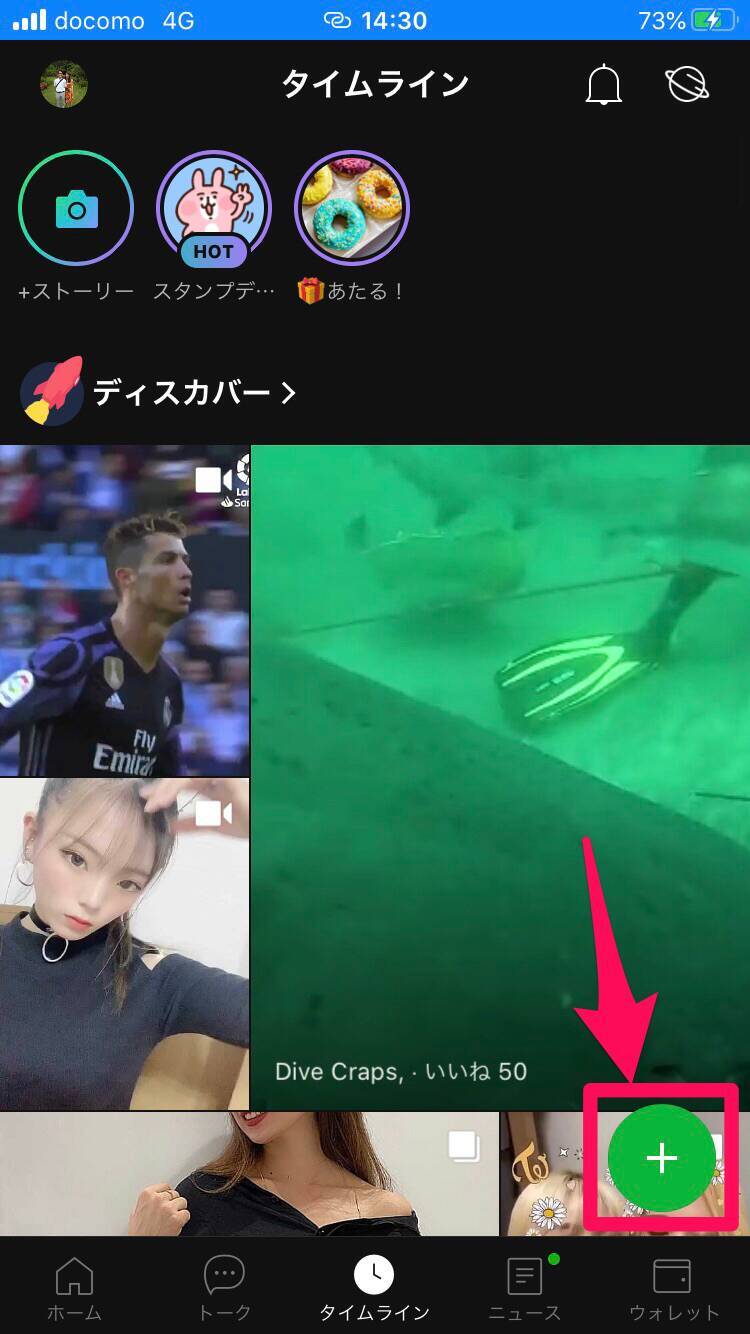Go to the ニュース tab

coord(524,1288)
